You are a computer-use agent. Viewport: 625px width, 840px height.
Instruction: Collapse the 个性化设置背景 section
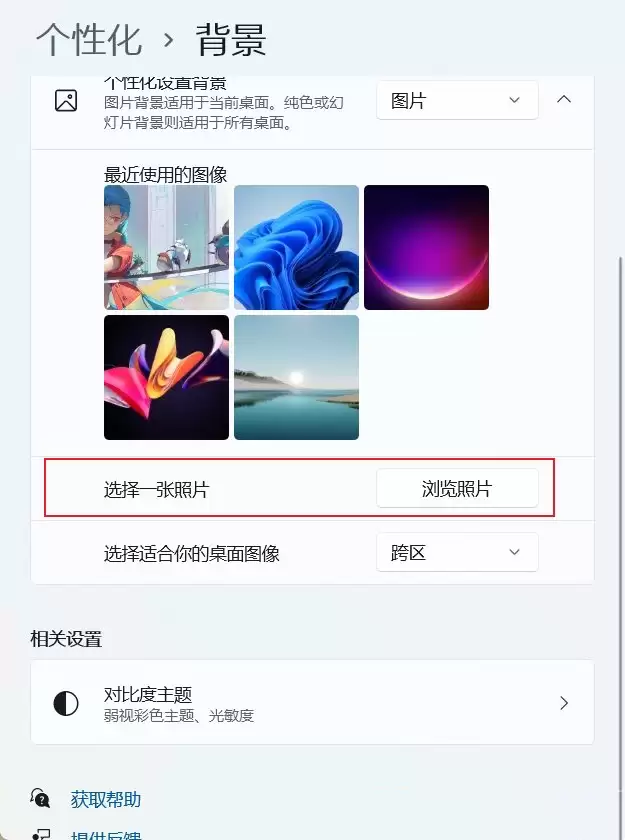[564, 100]
